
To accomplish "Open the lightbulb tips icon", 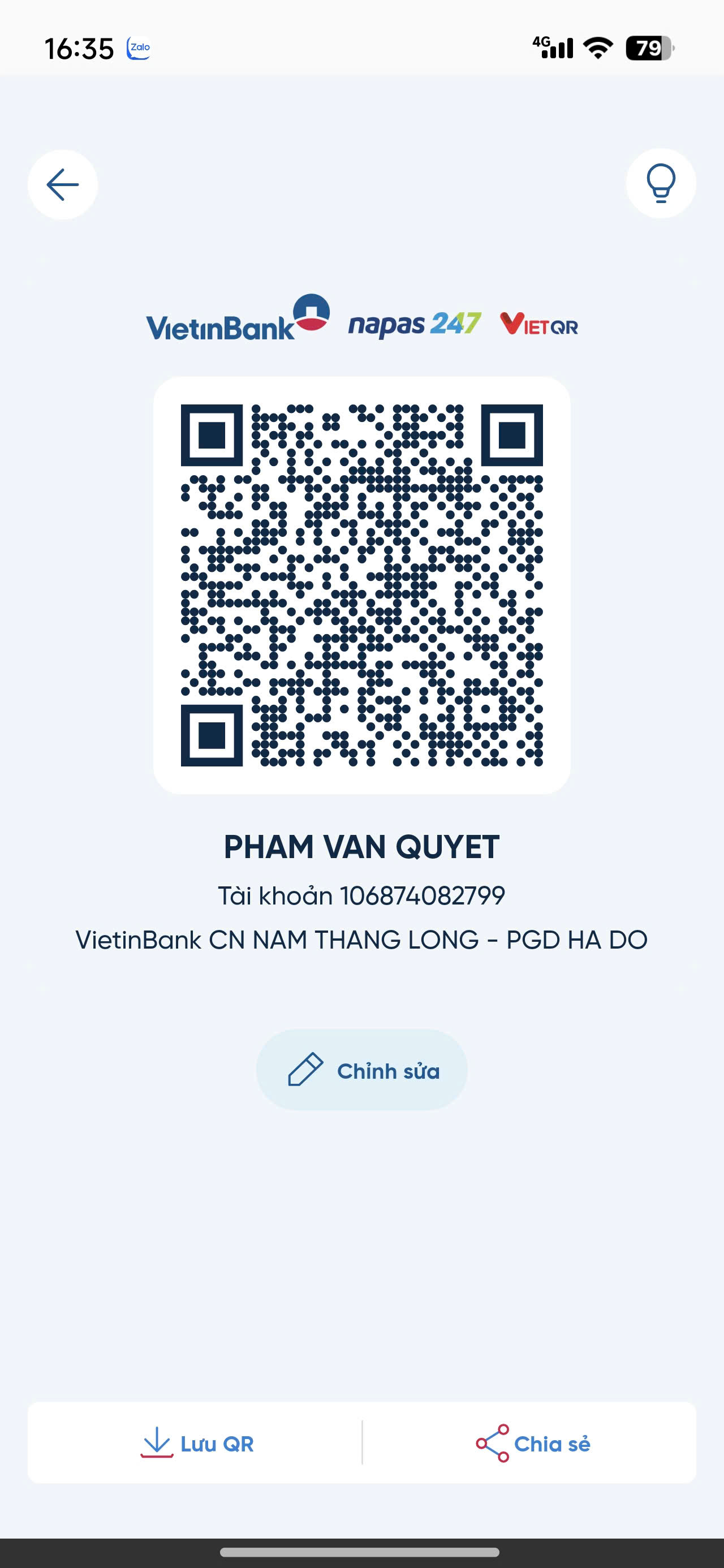I will 661,183.
